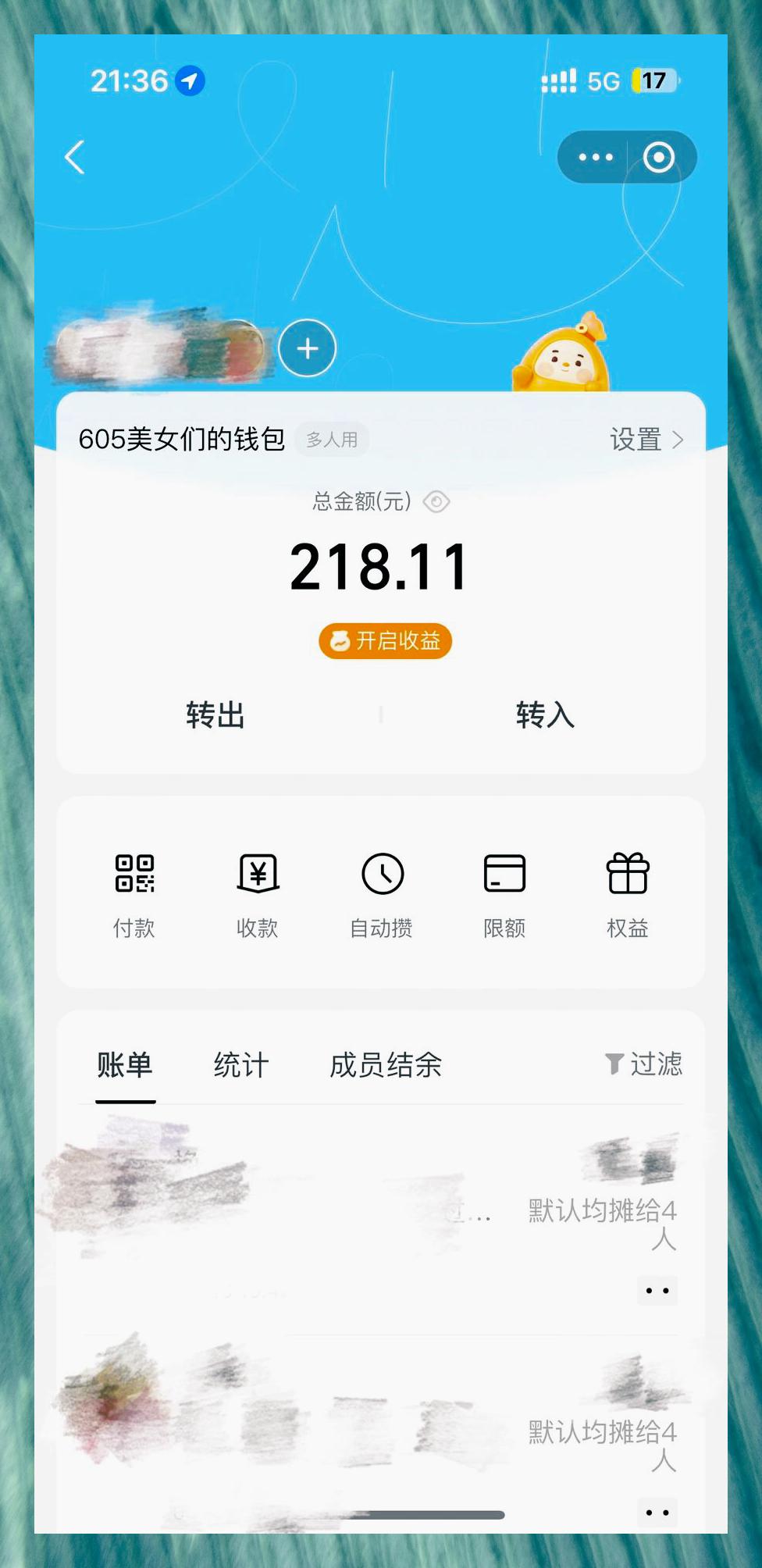This screenshot has height=1568, width=762.
Task: Open 付款 payment code
Action: pos(134,893)
